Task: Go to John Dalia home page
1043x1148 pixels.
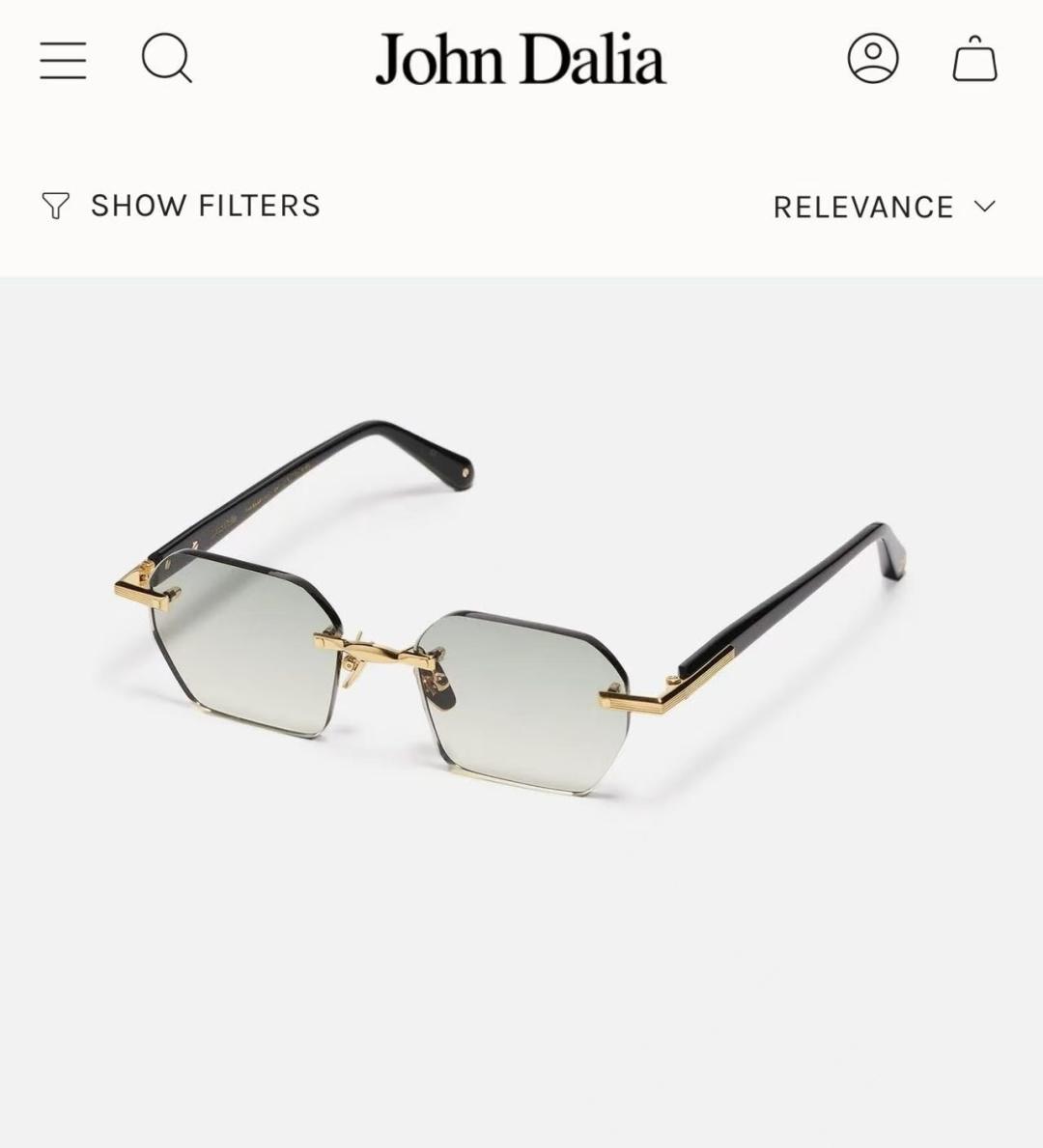Action: coord(521,59)
